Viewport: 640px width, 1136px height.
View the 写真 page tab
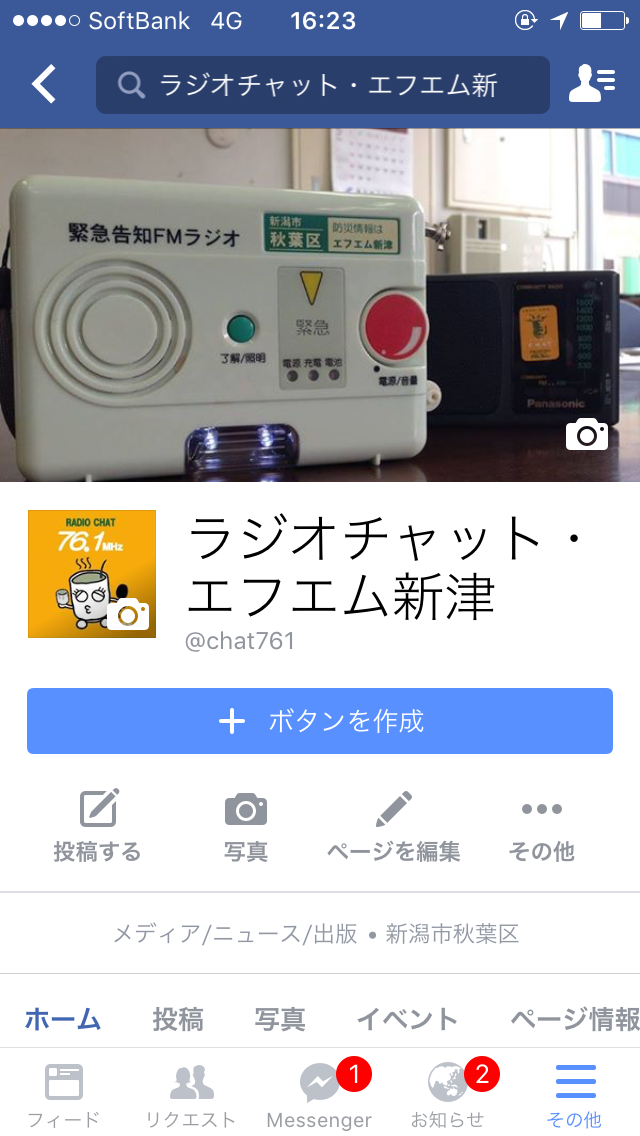tap(280, 1019)
